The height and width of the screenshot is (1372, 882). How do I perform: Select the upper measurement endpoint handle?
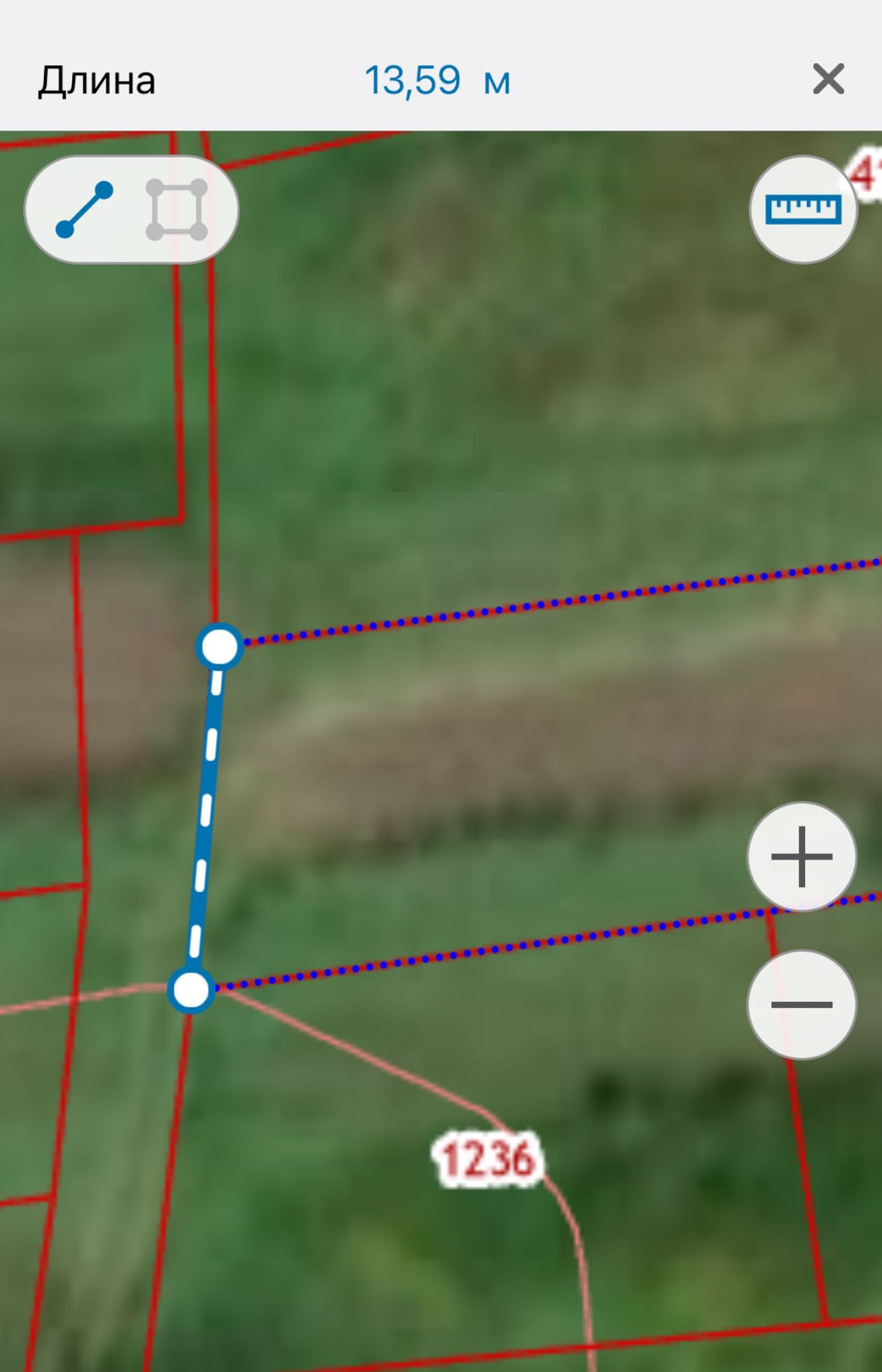(x=220, y=647)
